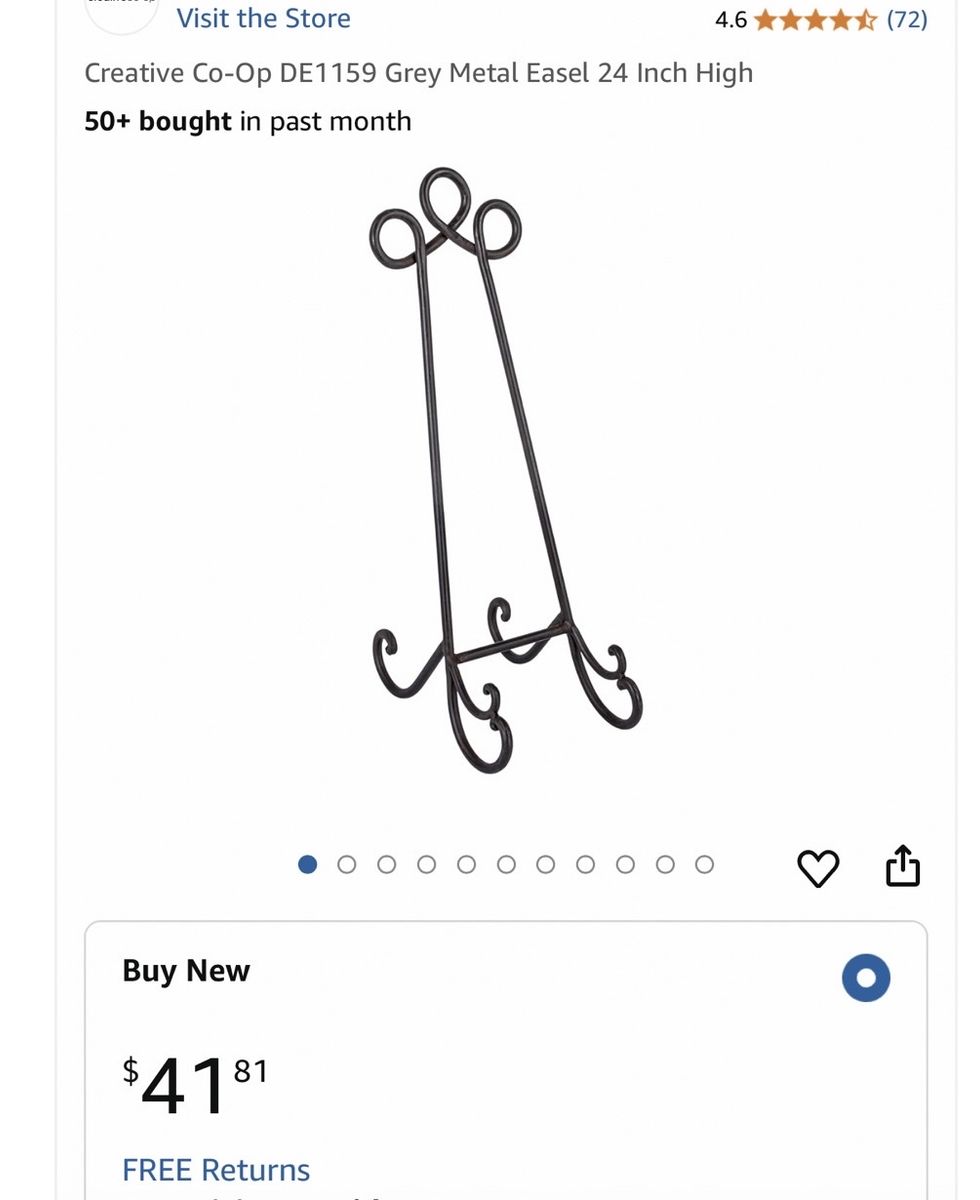
Task: Add the easel to your wish list
Action: coord(818,867)
